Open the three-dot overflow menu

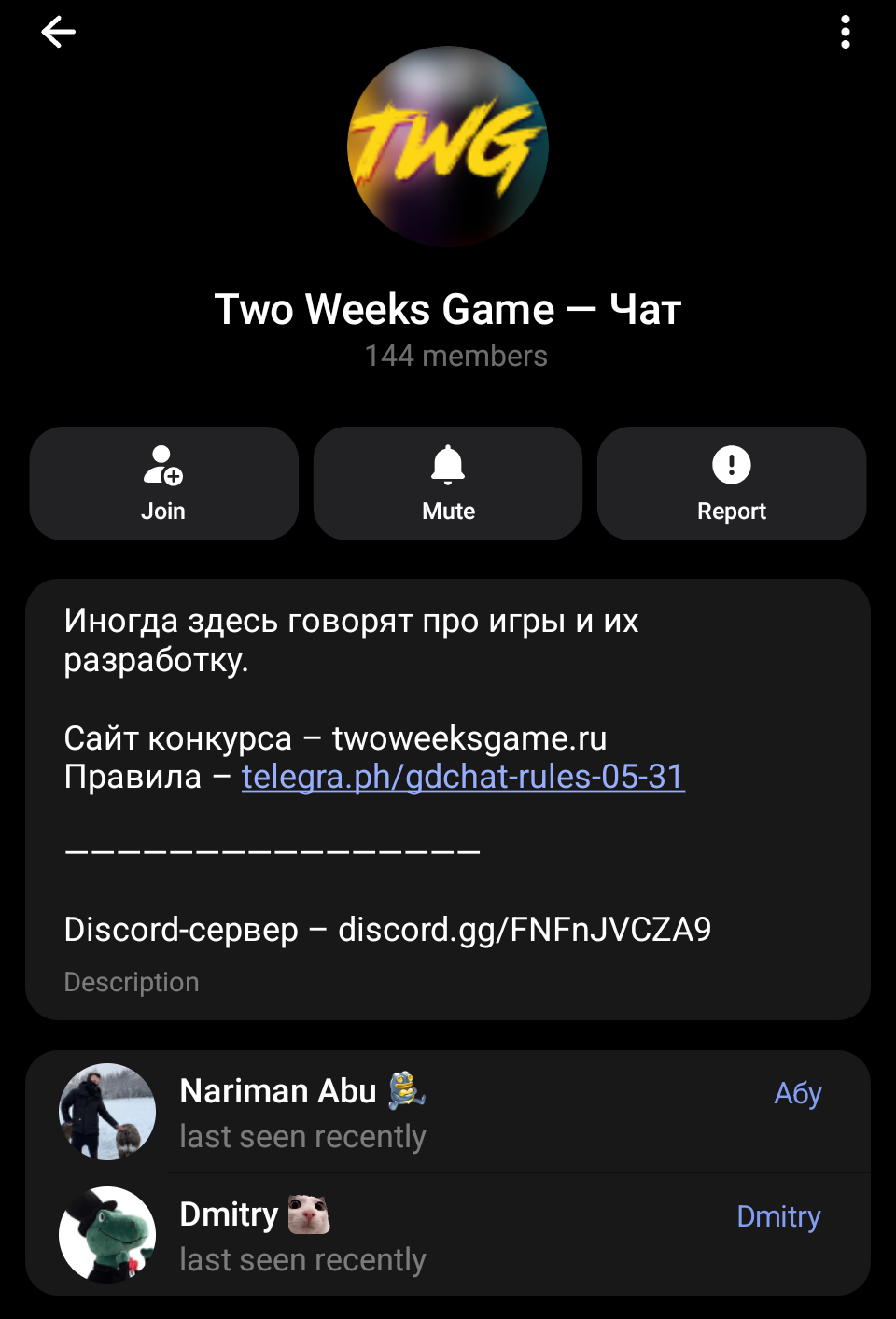click(845, 33)
